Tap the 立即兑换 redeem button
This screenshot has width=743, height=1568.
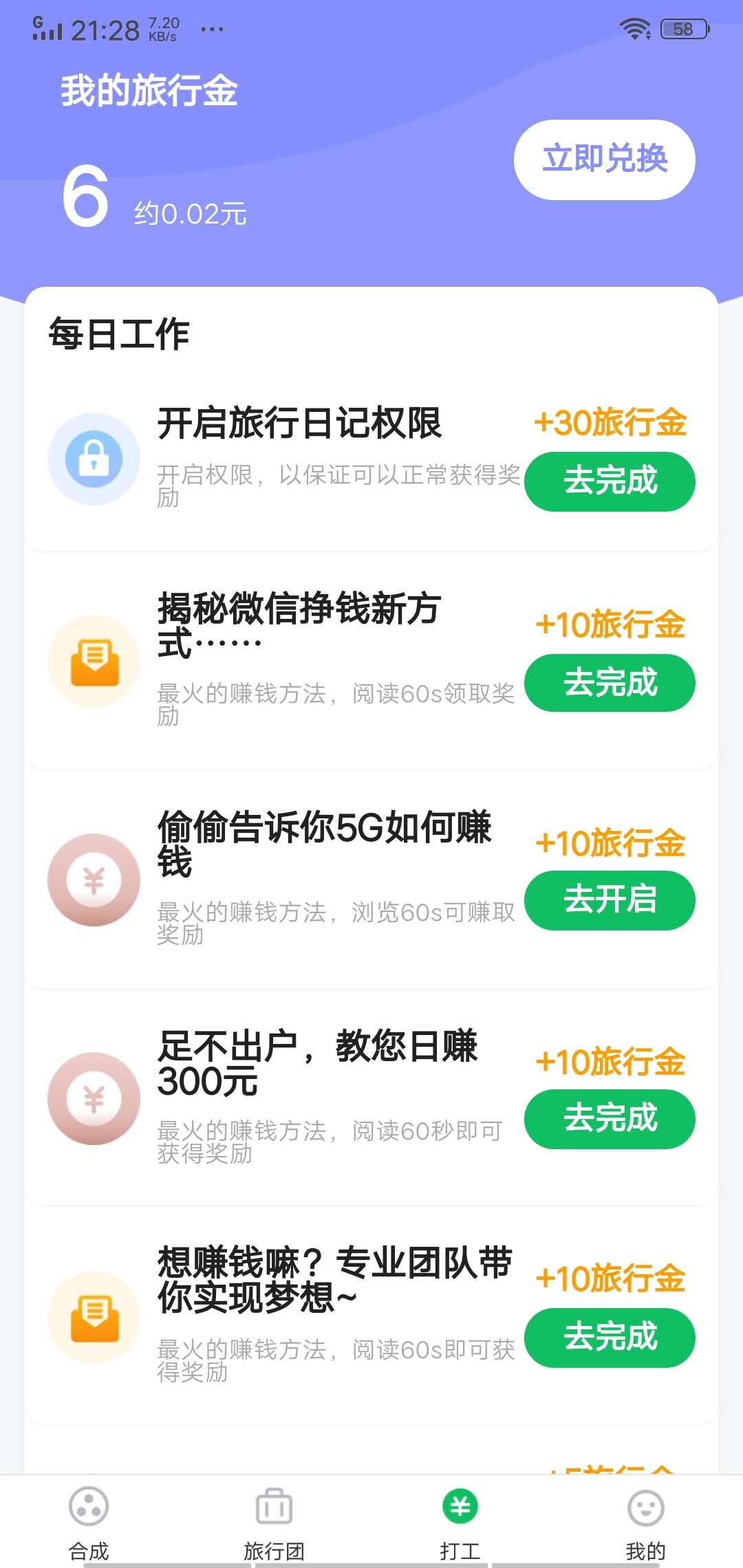tap(604, 160)
